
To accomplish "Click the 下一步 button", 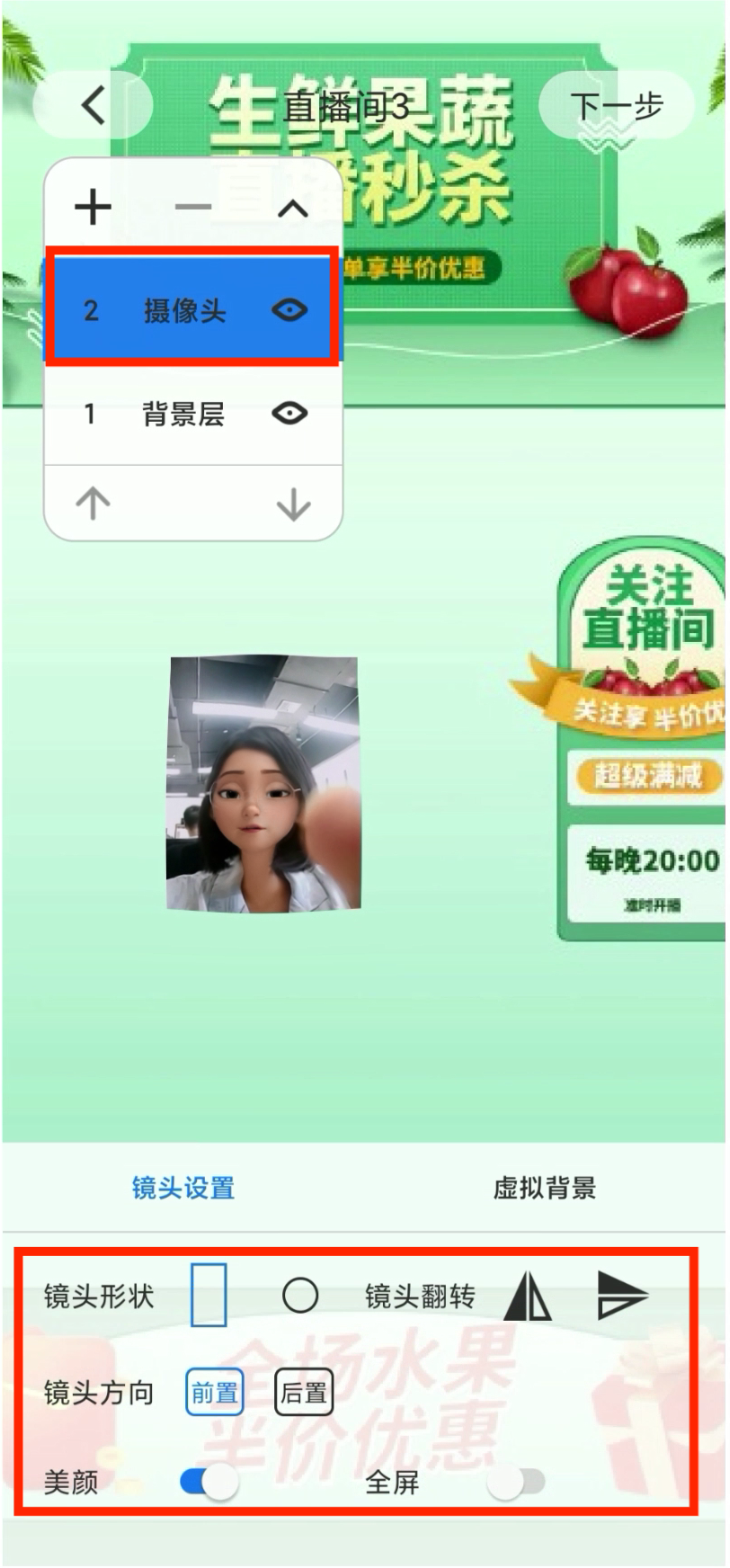I will point(616,108).
